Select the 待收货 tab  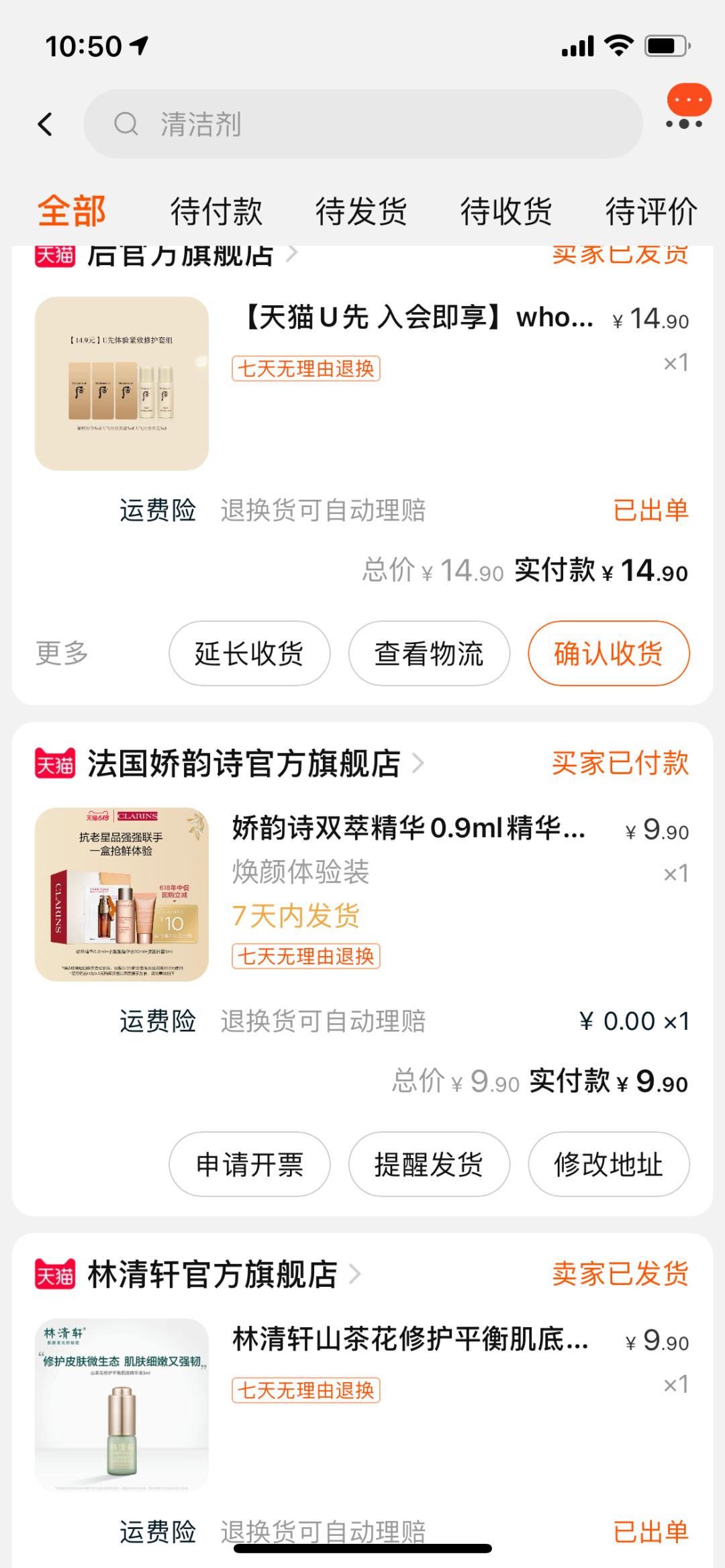[x=505, y=211]
